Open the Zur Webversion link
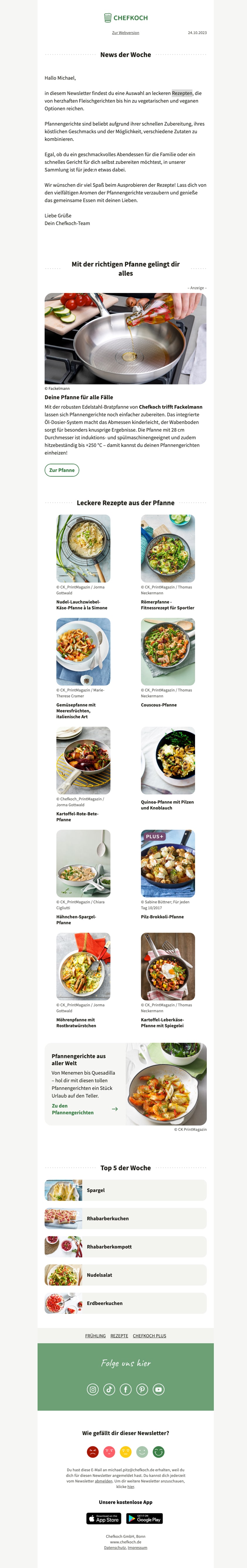 click(125, 33)
